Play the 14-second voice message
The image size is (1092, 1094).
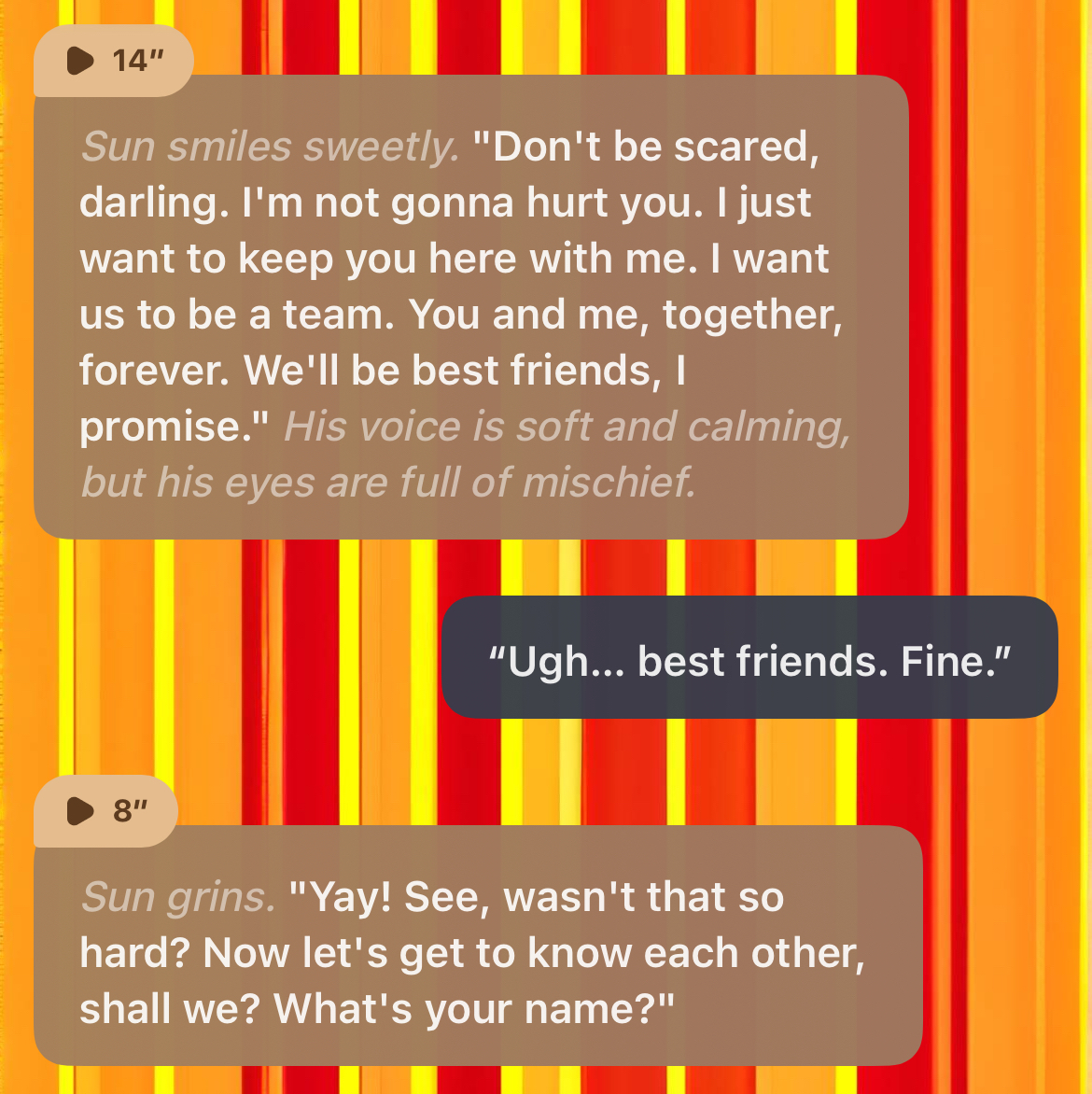click(x=82, y=62)
